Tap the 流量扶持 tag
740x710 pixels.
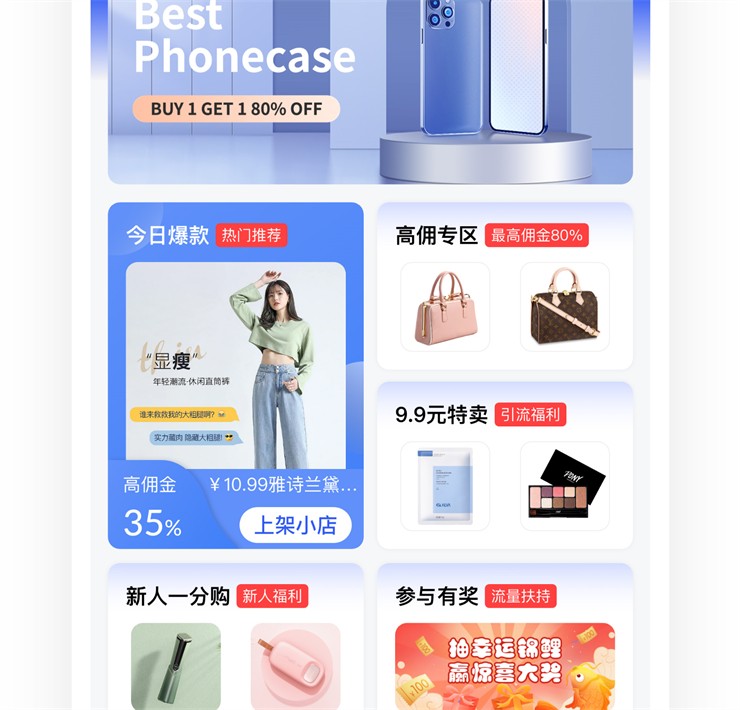pyautogui.click(x=521, y=596)
